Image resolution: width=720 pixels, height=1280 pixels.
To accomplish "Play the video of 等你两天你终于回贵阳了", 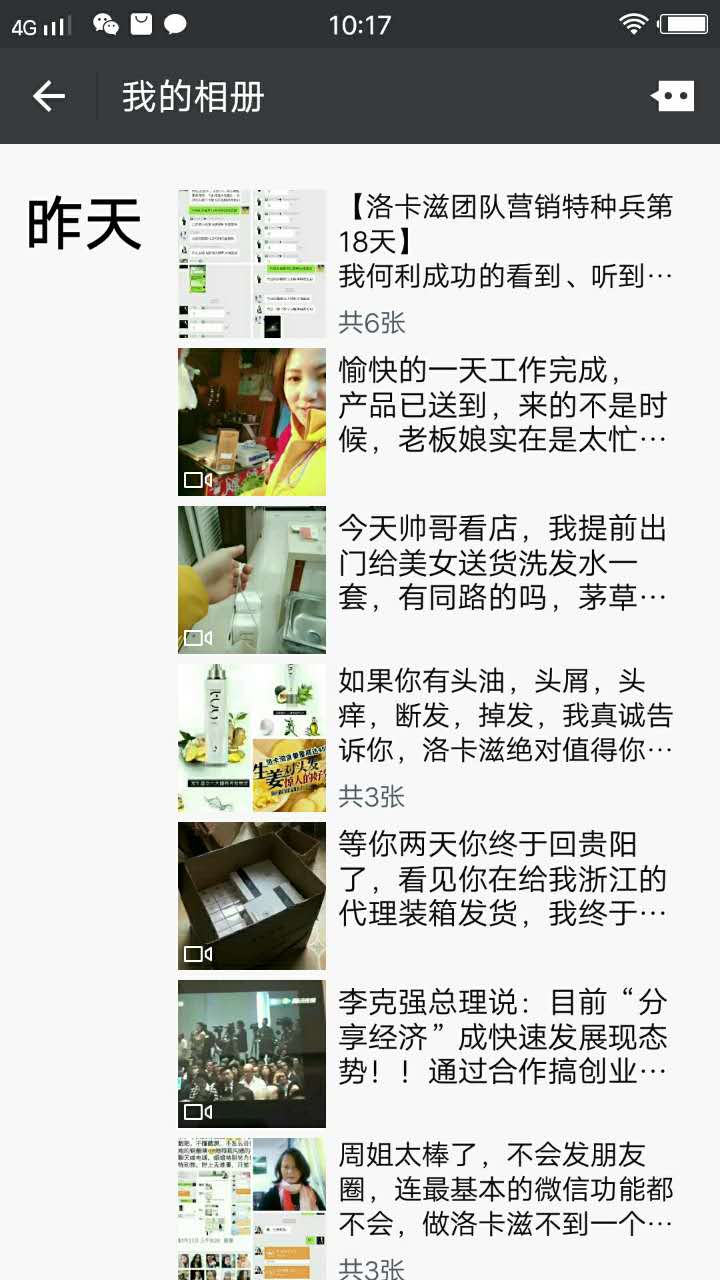I will 252,896.
